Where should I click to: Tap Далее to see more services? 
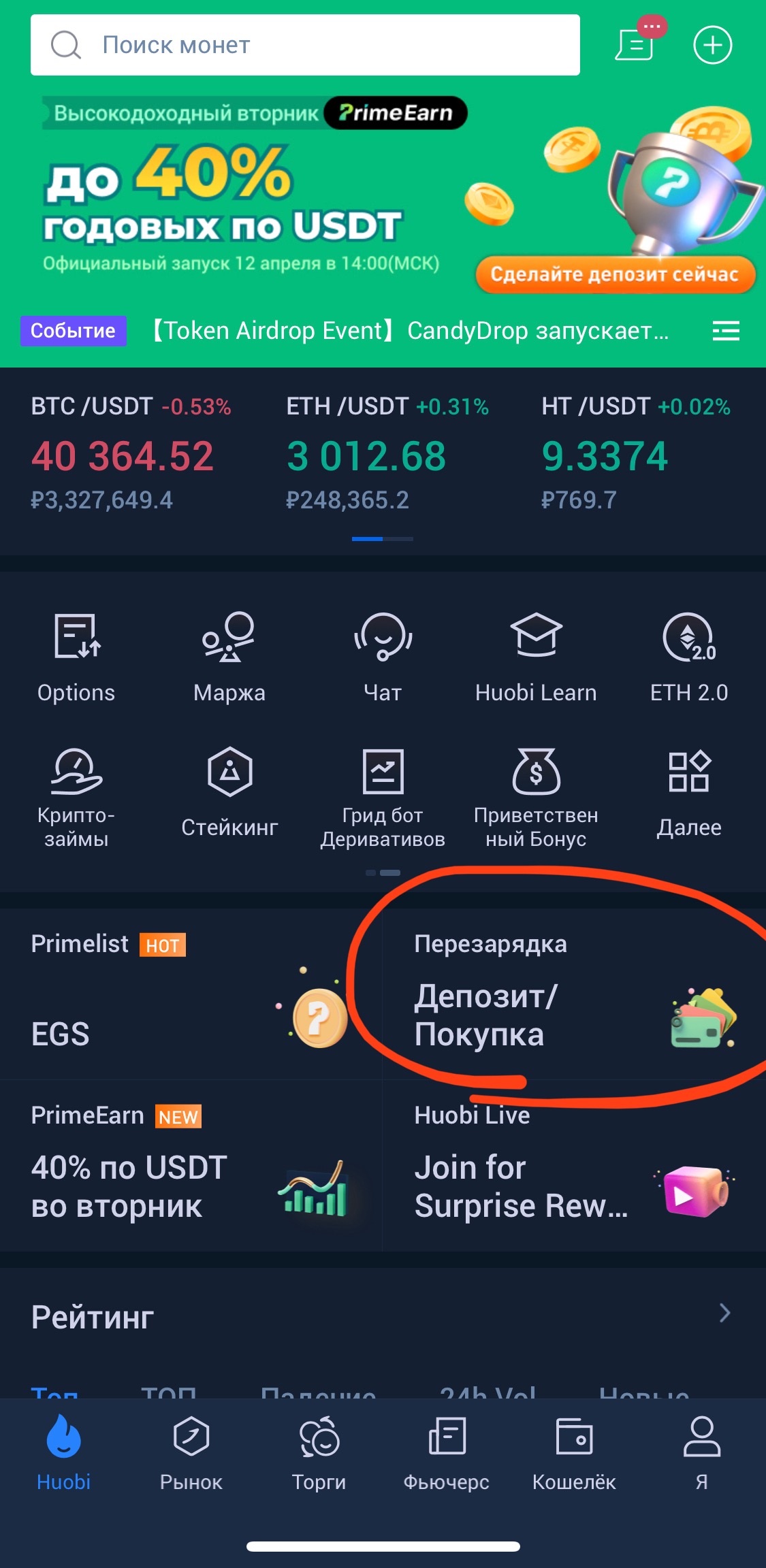click(689, 793)
